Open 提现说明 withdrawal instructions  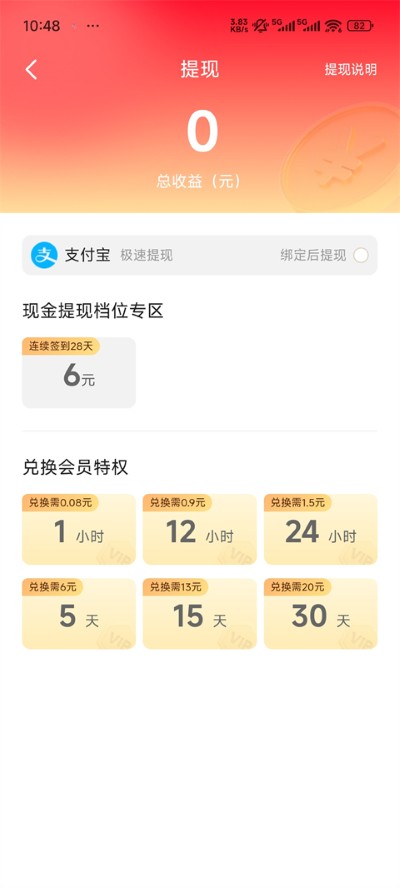350,70
